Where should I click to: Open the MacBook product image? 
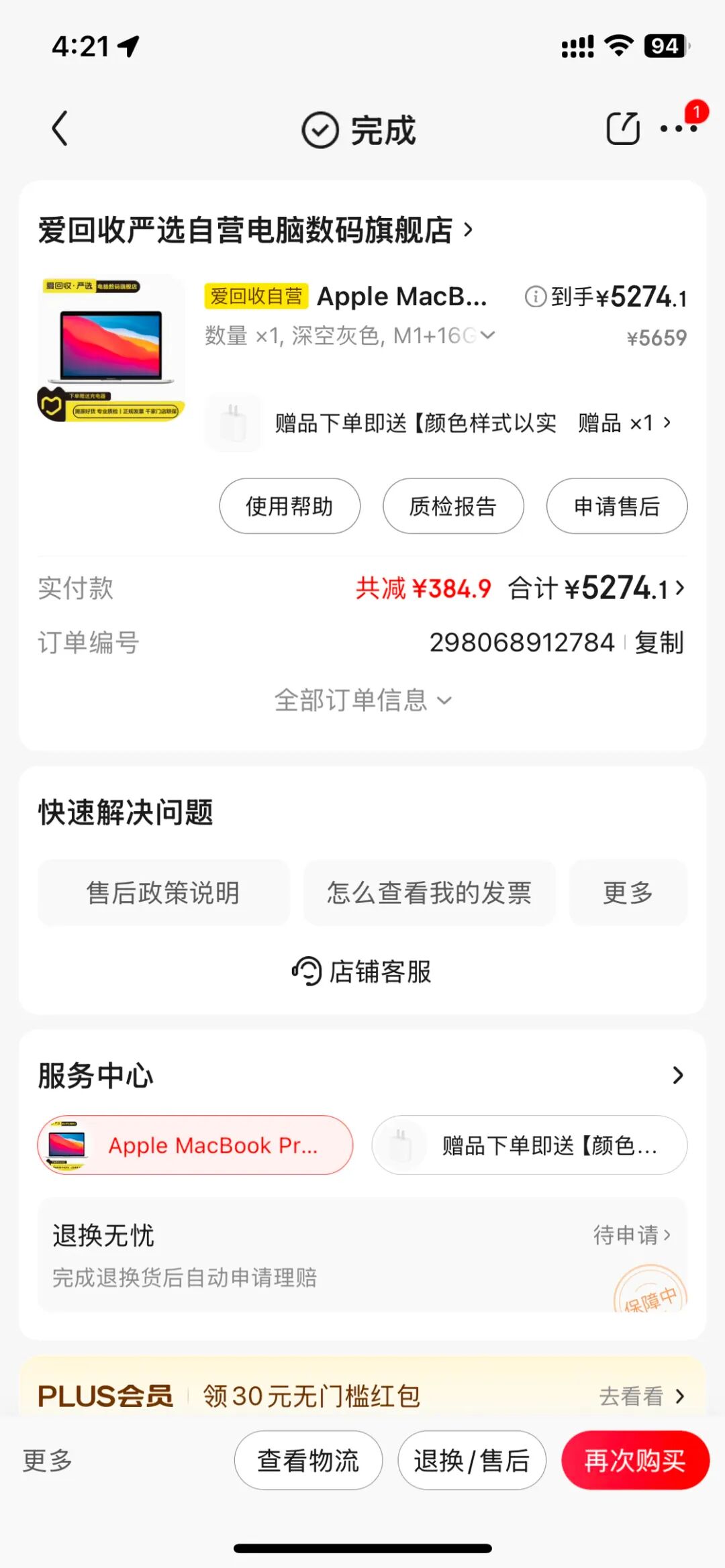[111, 348]
